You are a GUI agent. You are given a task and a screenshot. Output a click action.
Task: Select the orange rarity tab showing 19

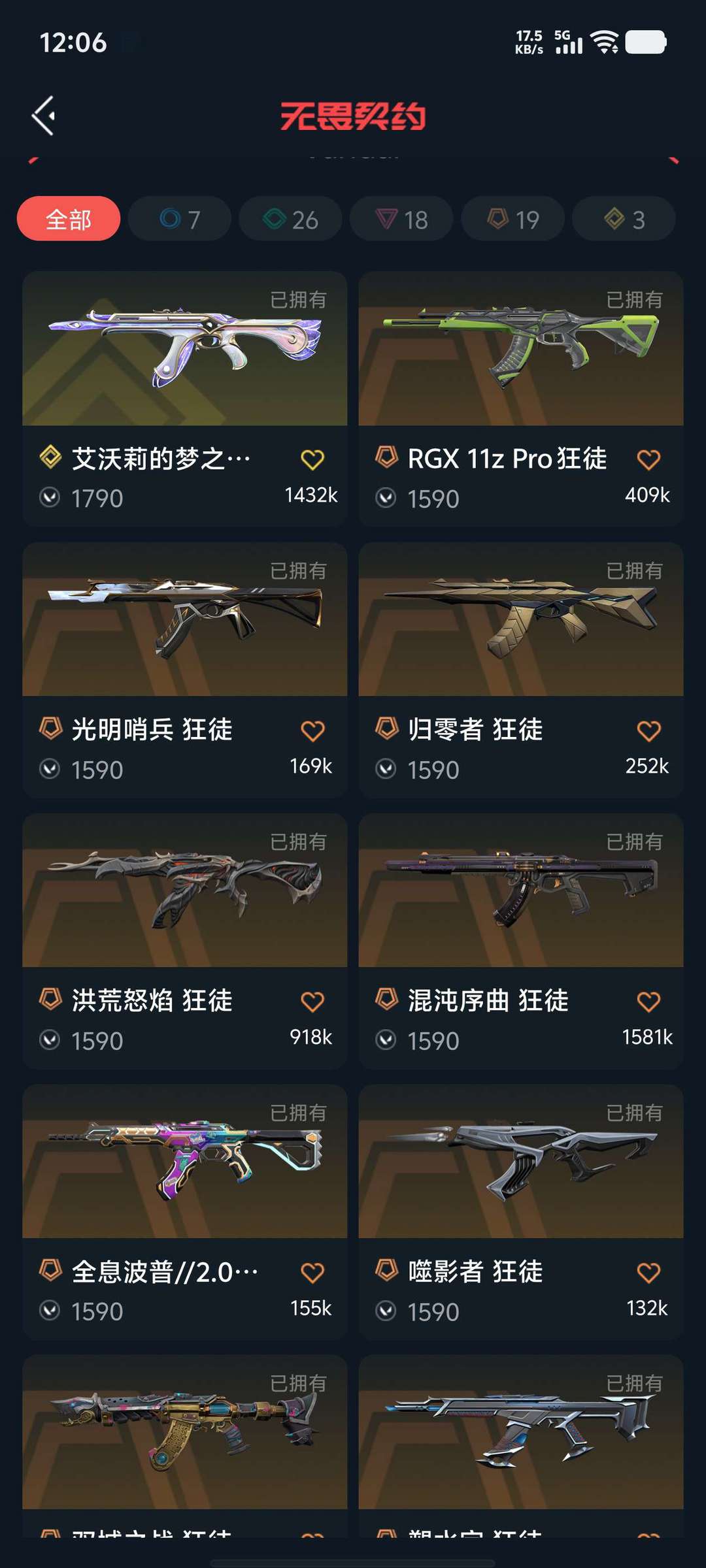[512, 219]
